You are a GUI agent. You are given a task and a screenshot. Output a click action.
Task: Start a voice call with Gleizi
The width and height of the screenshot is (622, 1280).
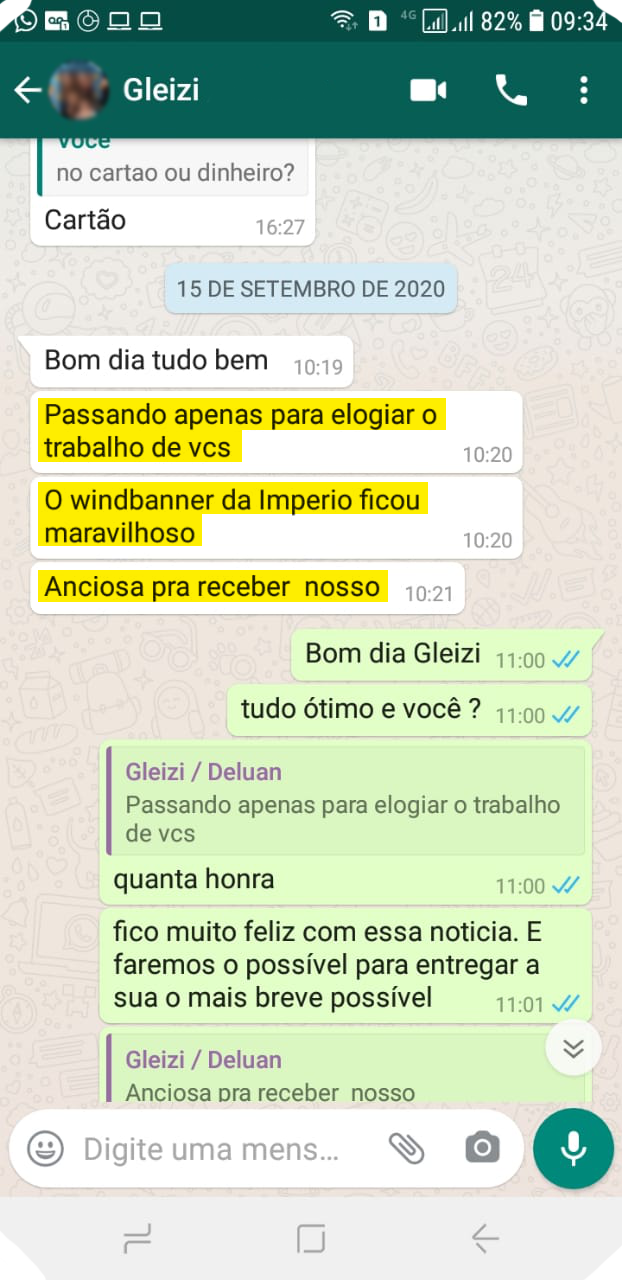(x=510, y=90)
